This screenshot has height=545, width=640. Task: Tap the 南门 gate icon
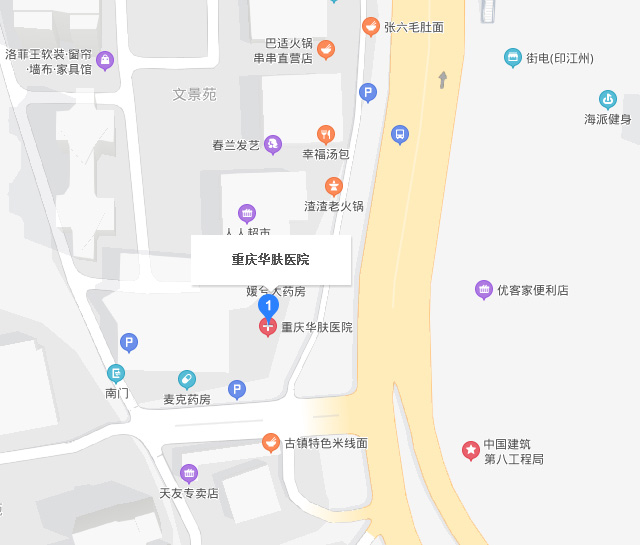[x=117, y=374]
